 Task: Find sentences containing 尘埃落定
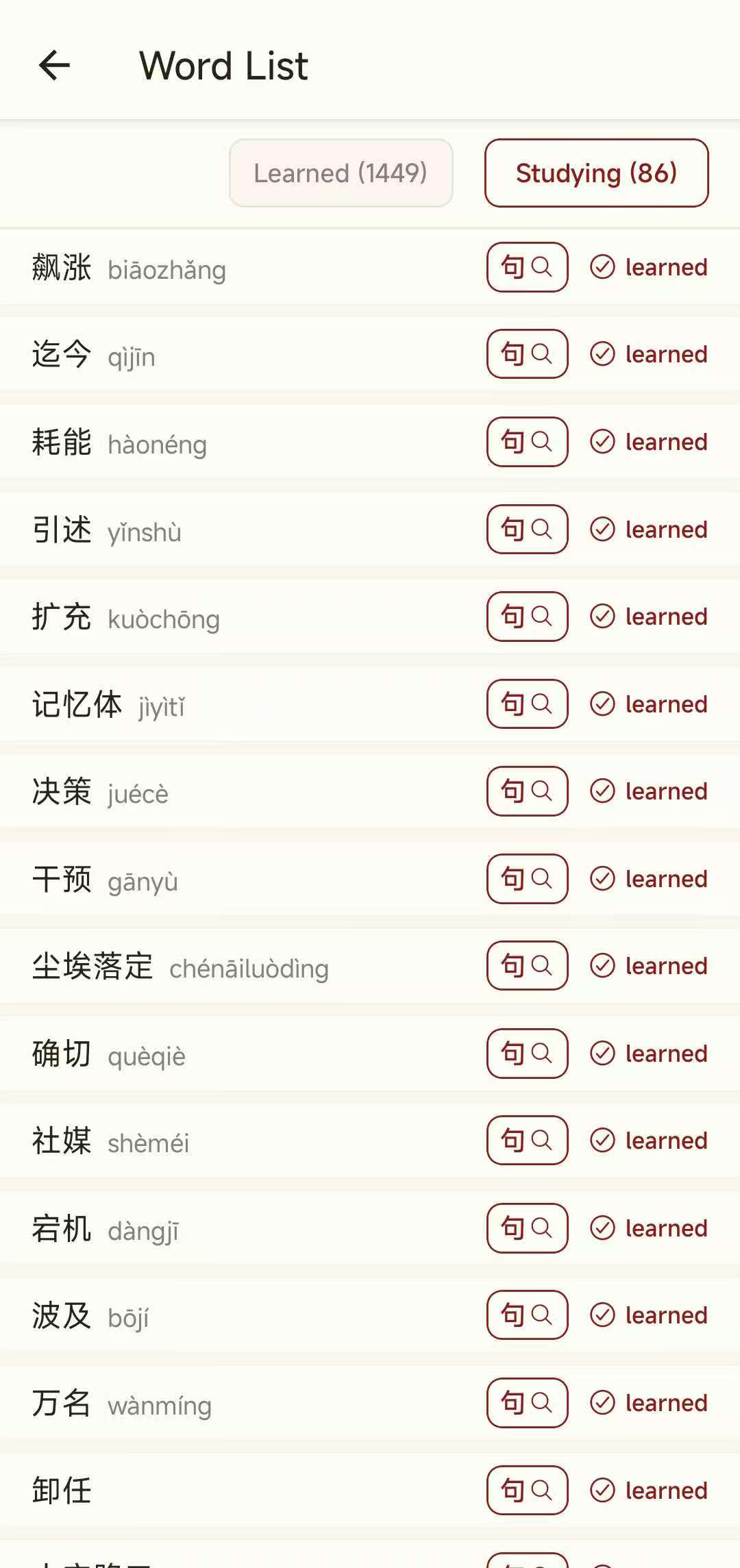[x=527, y=966]
